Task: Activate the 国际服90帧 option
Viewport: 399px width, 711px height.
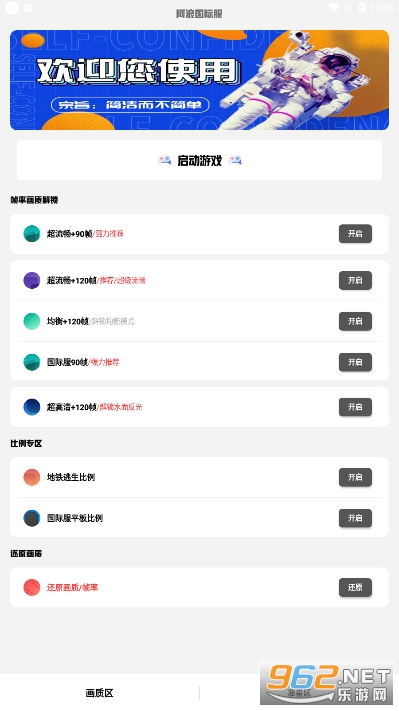Action: tap(355, 362)
